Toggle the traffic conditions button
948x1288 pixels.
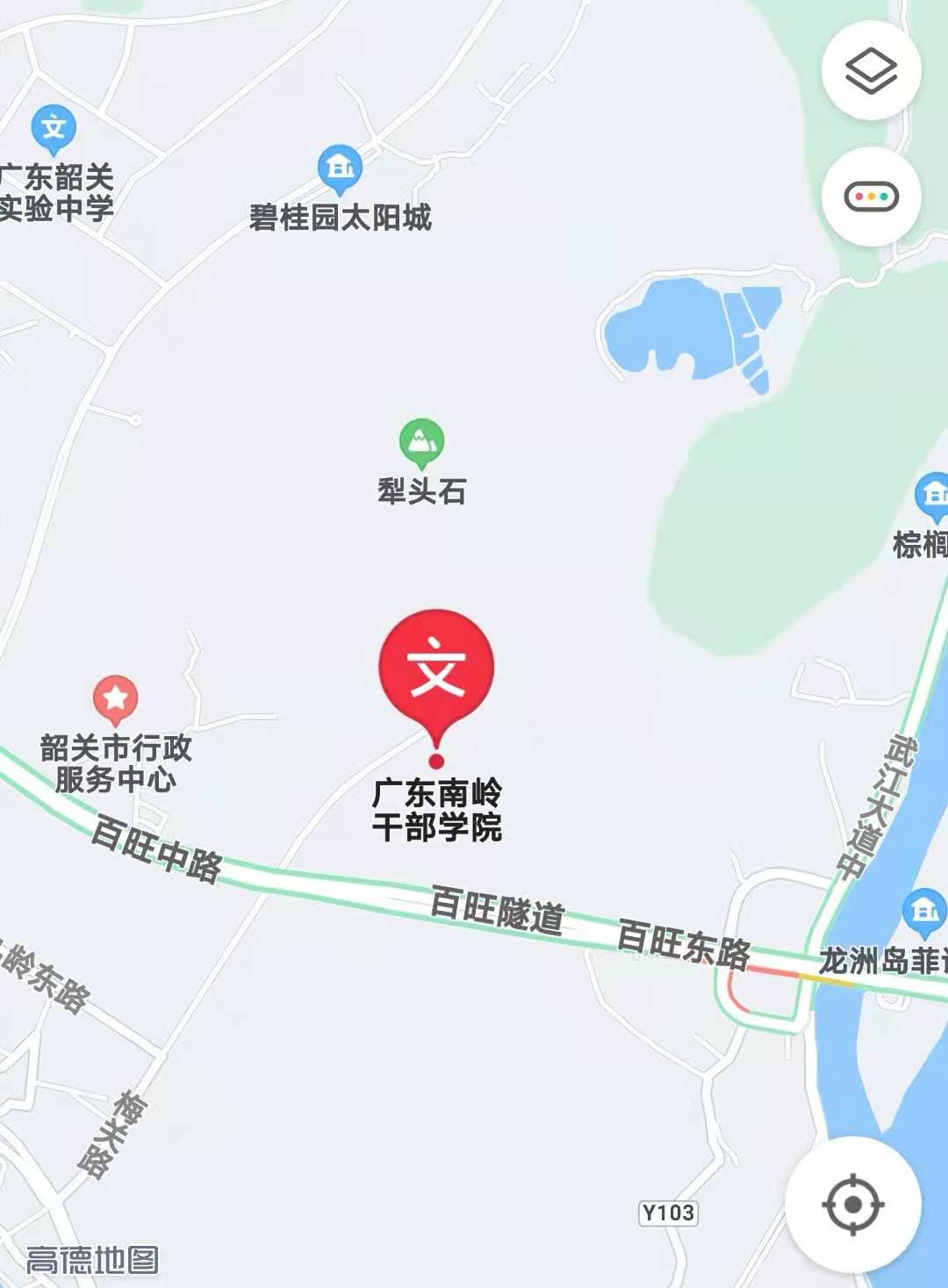(871, 197)
